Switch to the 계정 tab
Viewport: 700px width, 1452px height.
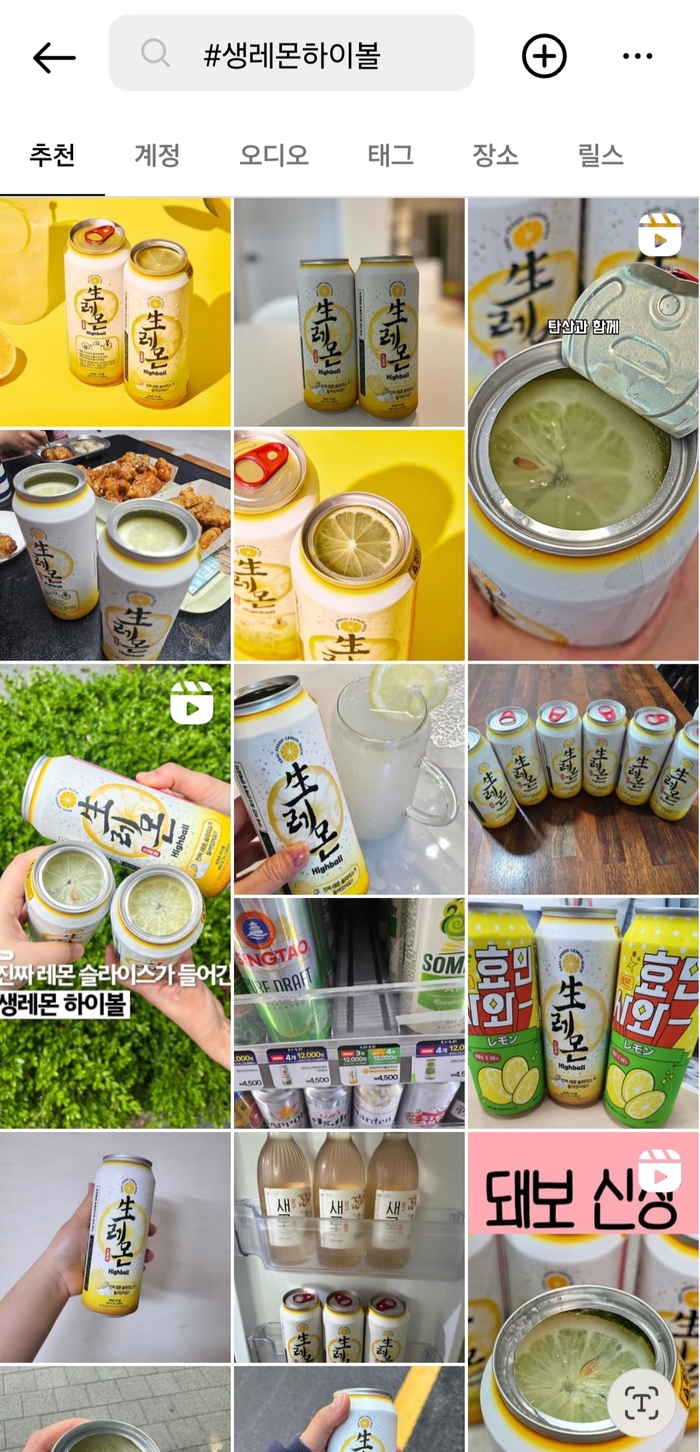coord(157,155)
